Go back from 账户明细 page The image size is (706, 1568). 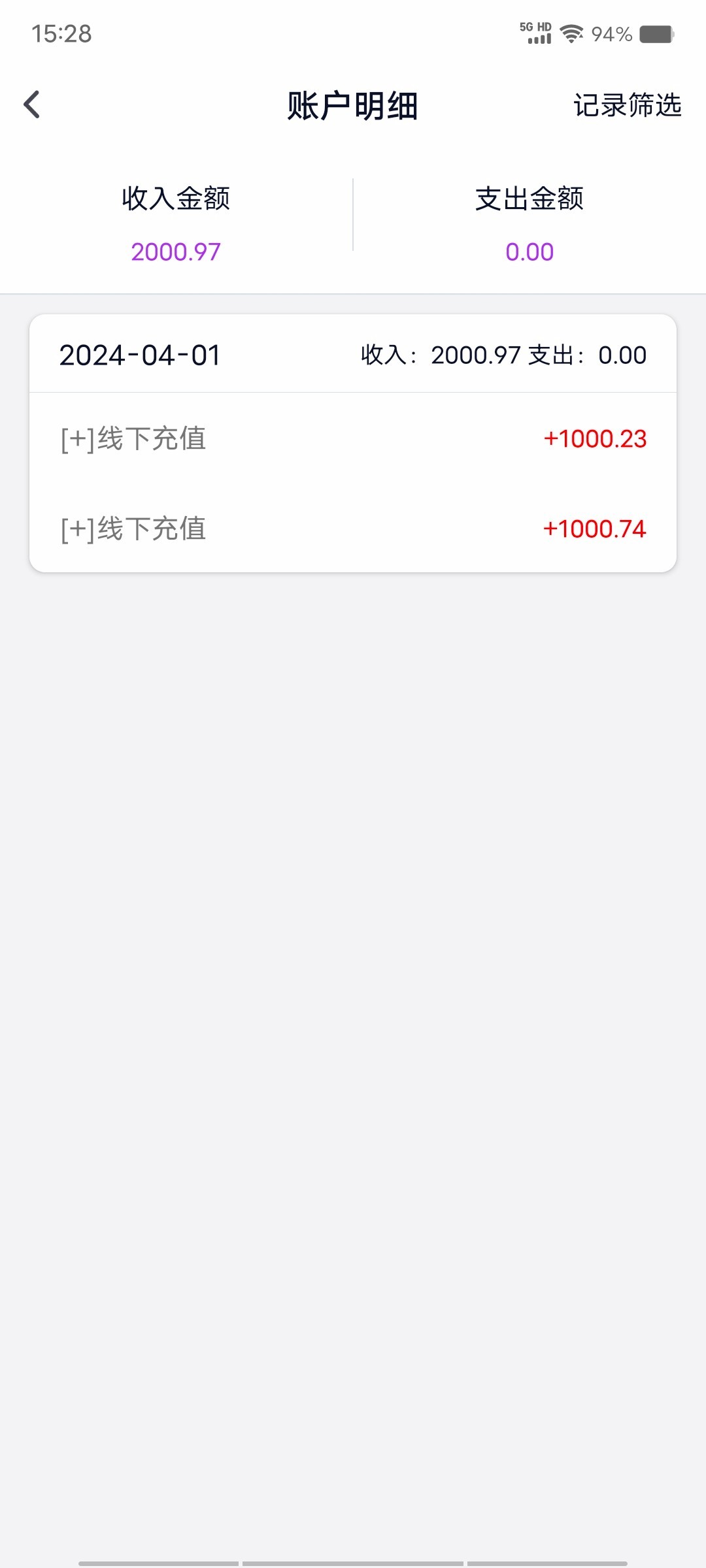pos(32,105)
